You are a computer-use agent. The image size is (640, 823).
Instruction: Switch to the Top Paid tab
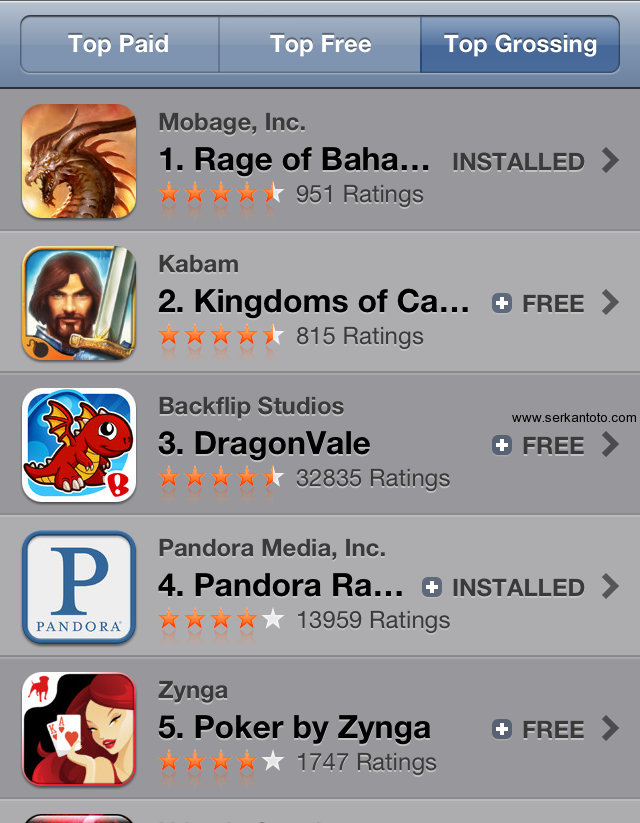(x=119, y=45)
